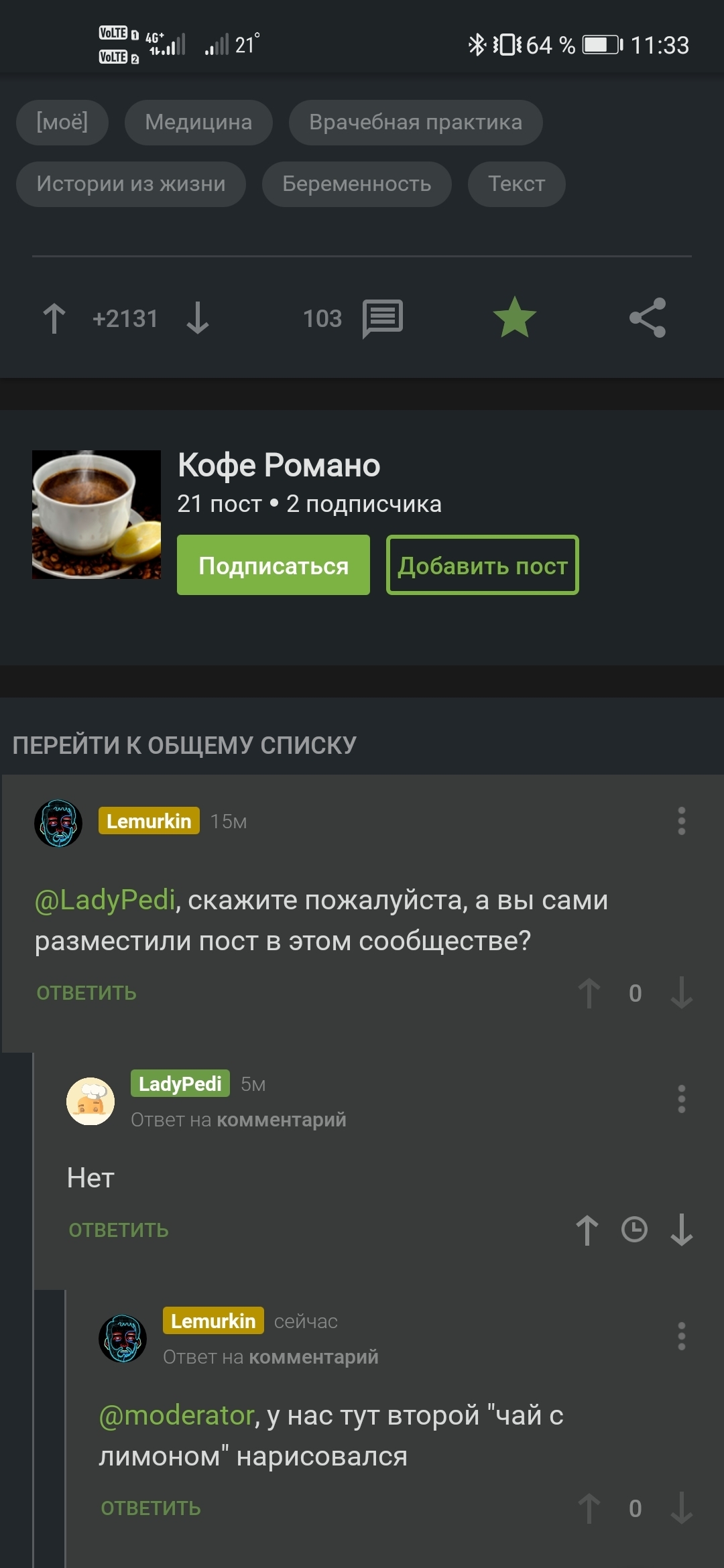The height and width of the screenshot is (1568, 724).
Task: Open the Кофе Романо community picture
Action: coord(97,514)
